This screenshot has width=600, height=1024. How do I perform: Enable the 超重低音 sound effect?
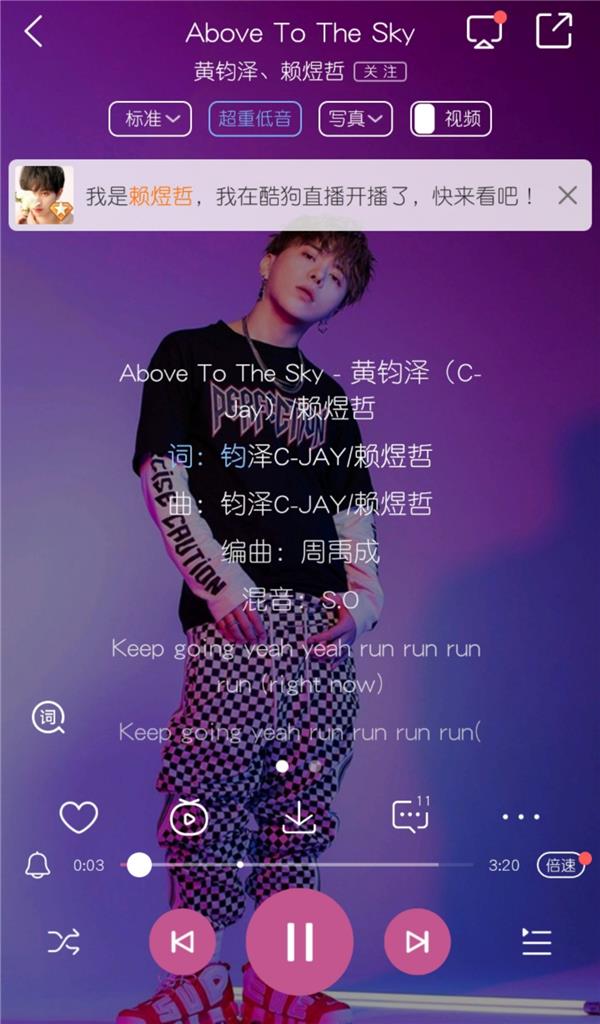[x=255, y=119]
